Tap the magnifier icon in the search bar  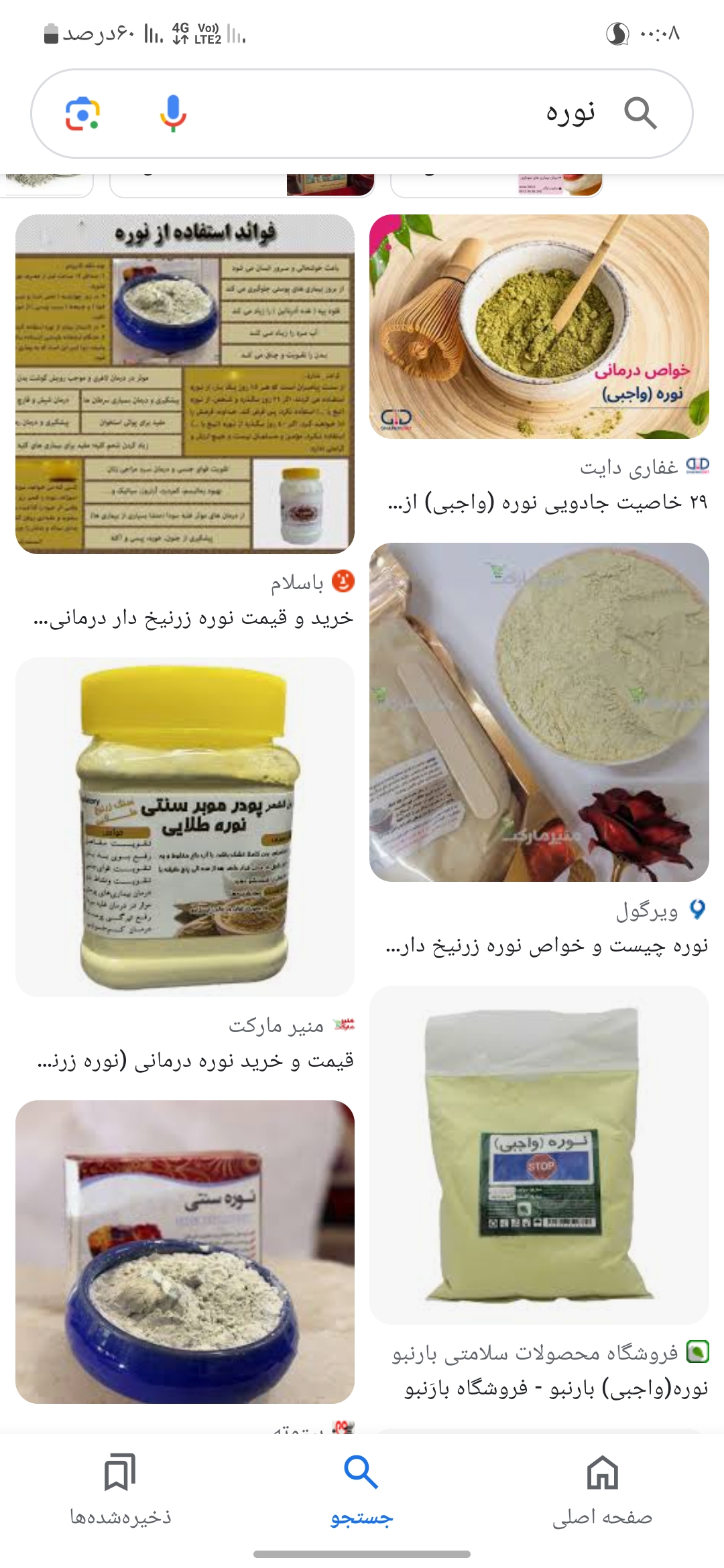(x=640, y=113)
